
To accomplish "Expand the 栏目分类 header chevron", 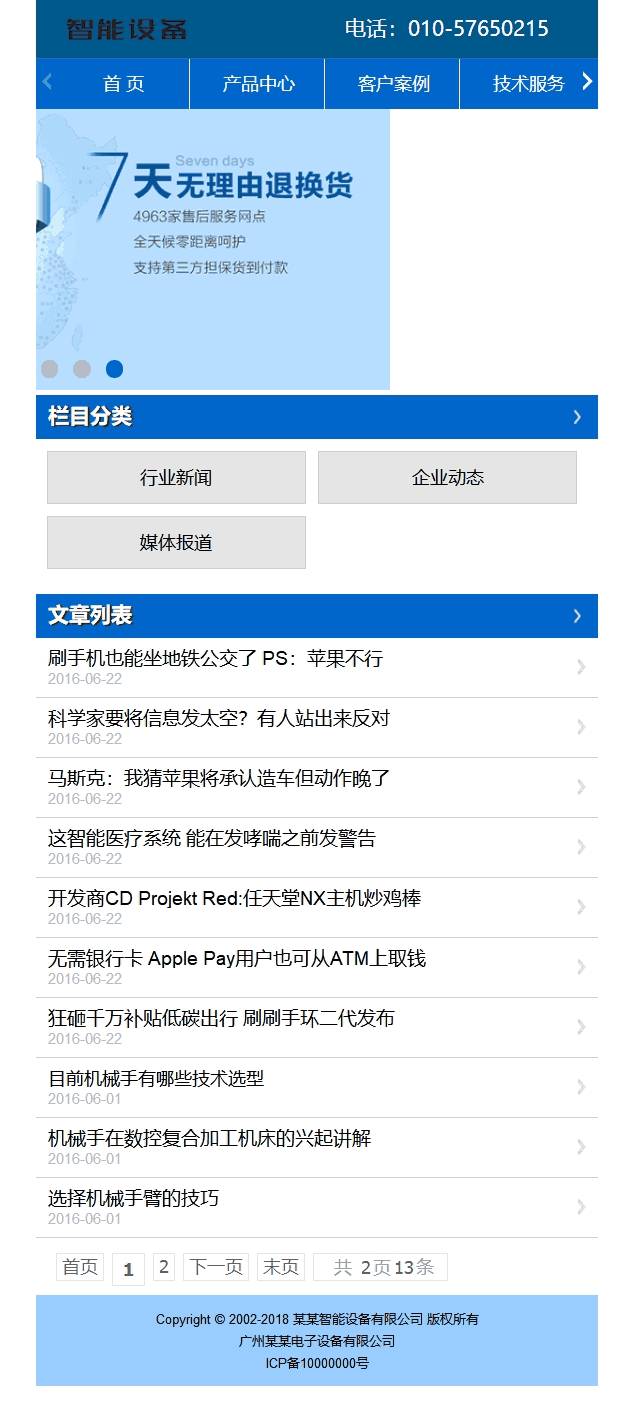I will (577, 417).
